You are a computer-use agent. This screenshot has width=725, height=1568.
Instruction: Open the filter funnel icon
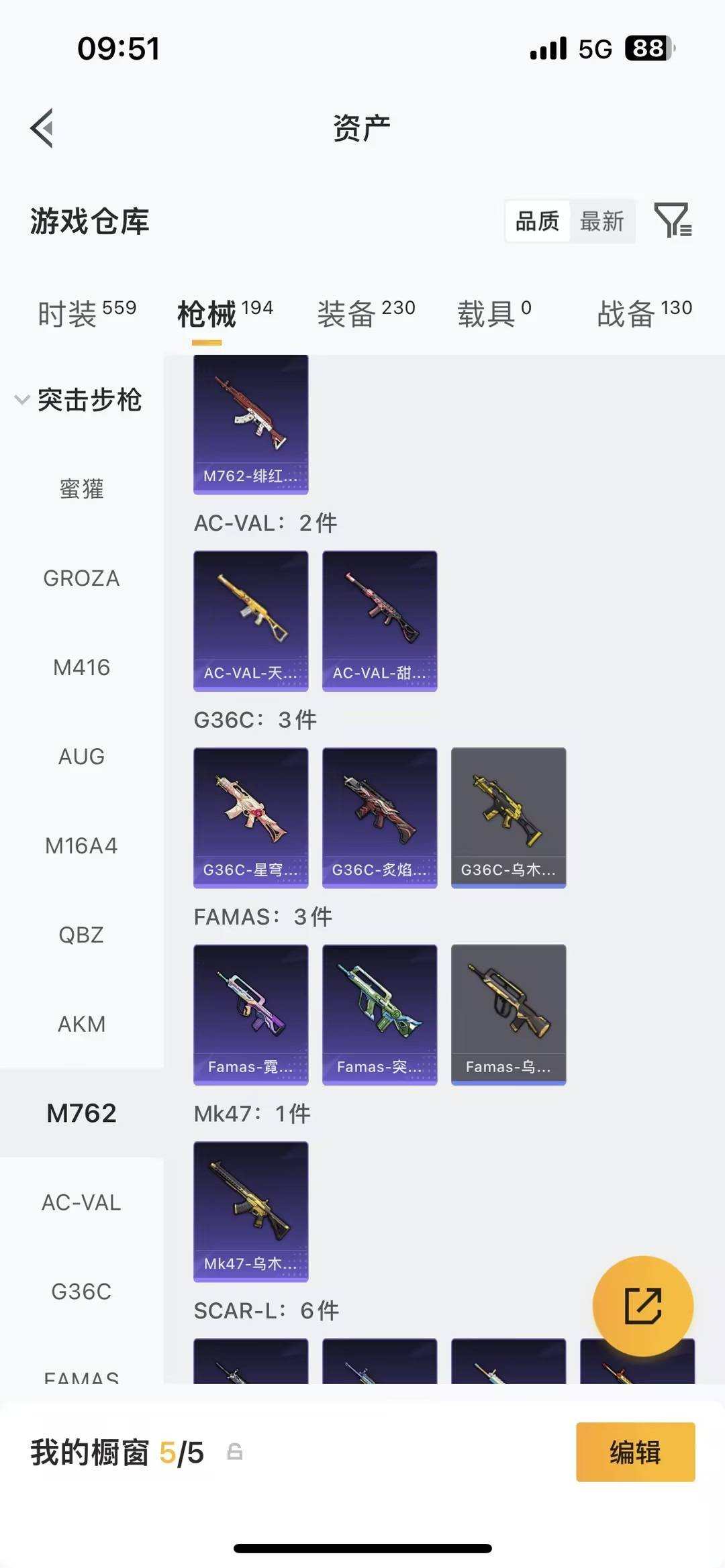click(673, 220)
